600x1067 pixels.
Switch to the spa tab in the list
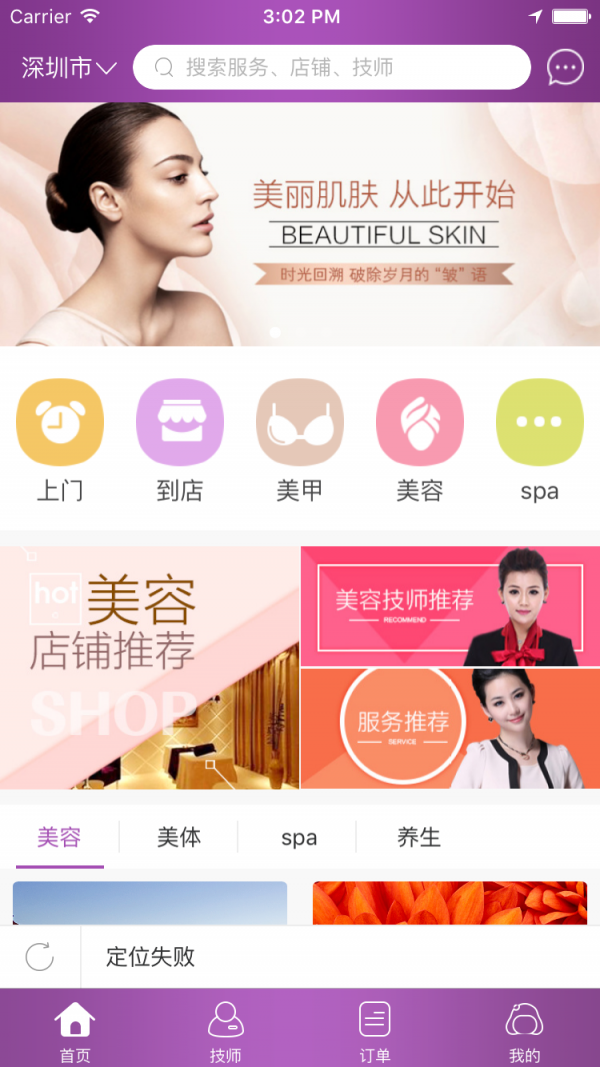298,837
